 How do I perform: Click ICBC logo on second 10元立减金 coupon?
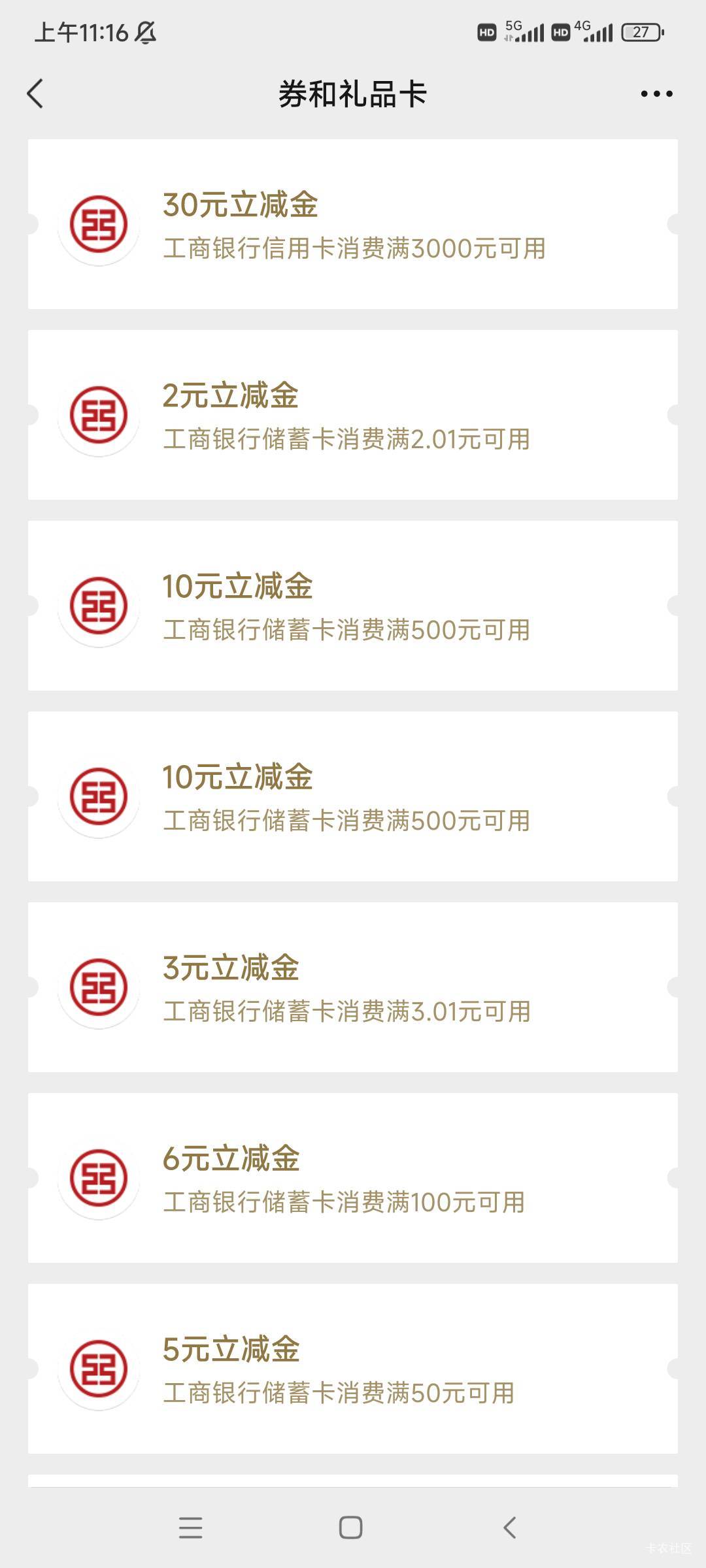[99, 796]
